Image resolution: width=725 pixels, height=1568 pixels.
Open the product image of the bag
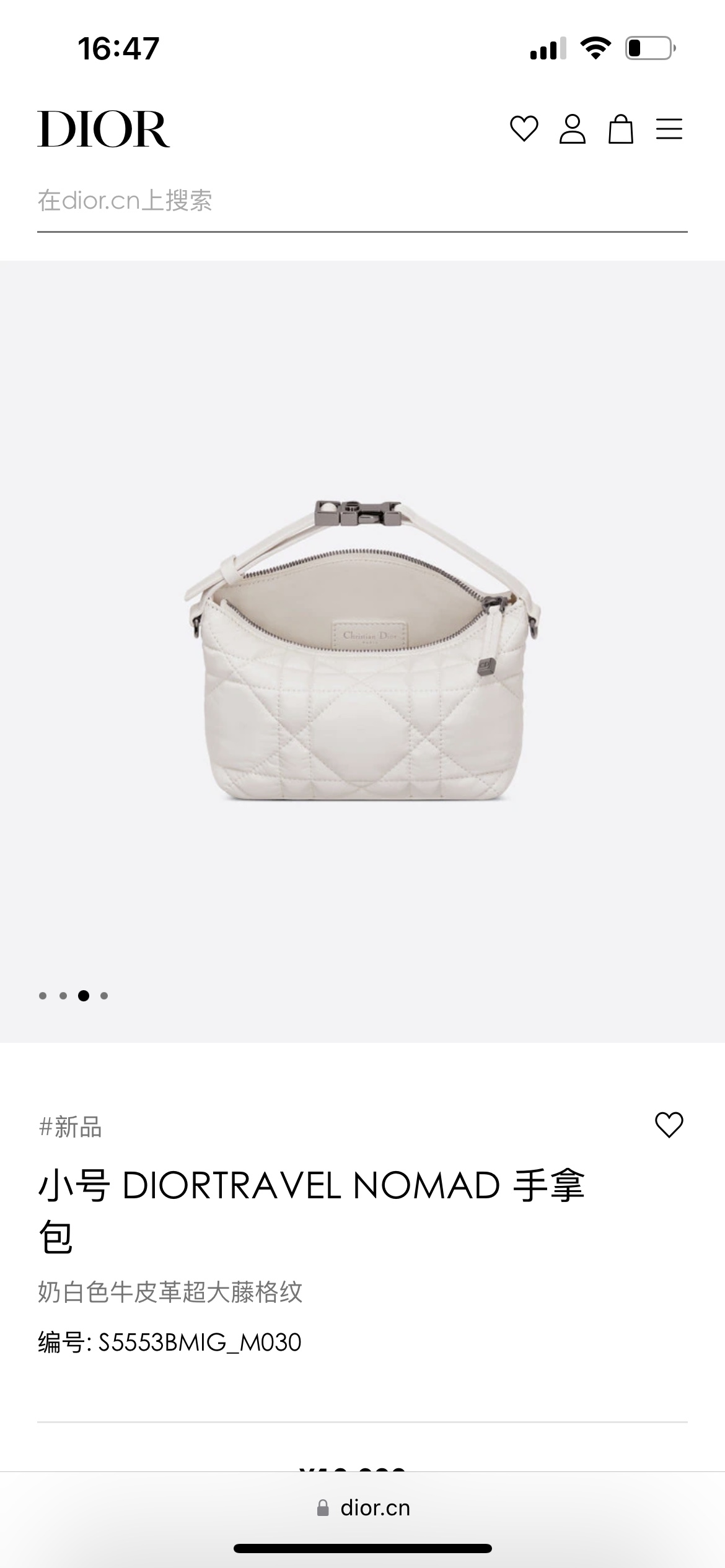(362, 650)
